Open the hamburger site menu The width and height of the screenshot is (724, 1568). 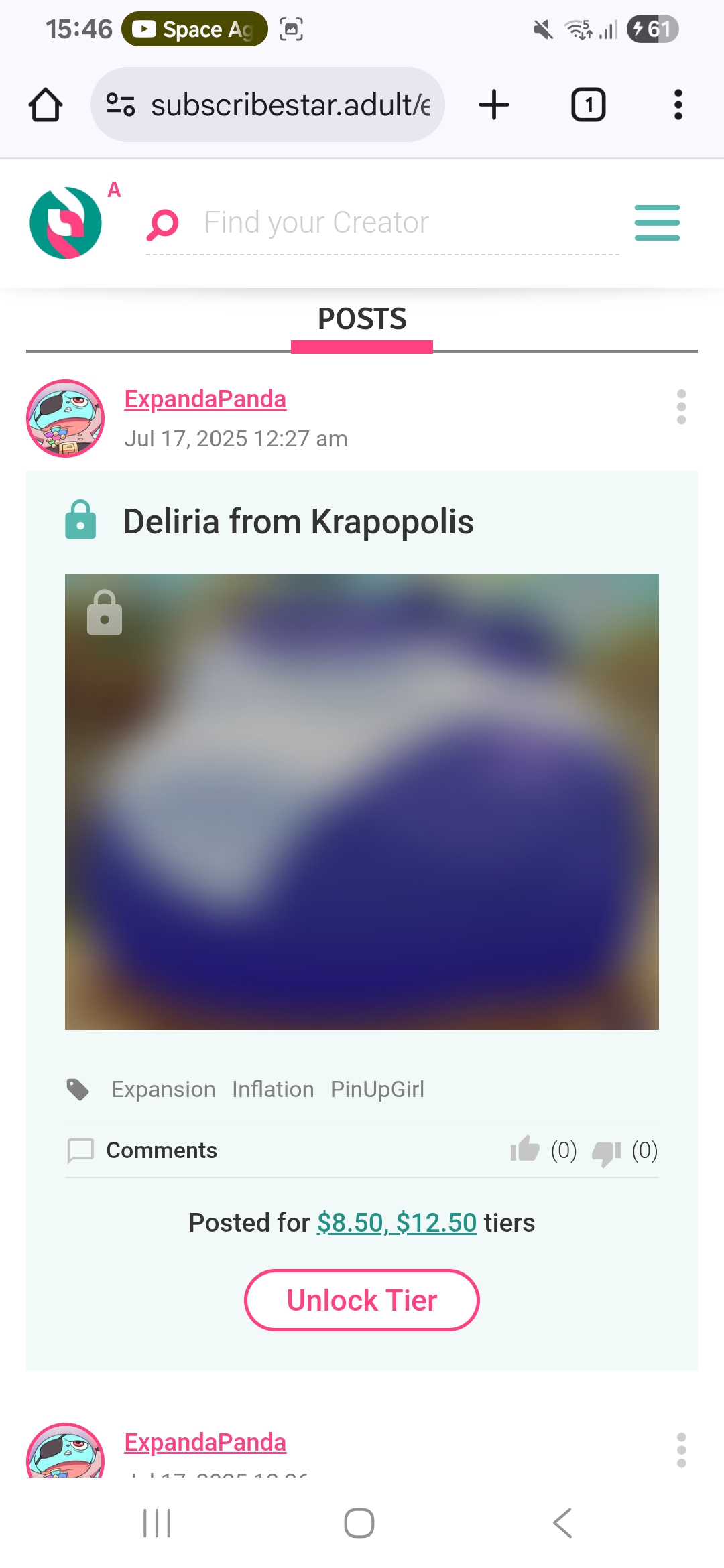657,222
